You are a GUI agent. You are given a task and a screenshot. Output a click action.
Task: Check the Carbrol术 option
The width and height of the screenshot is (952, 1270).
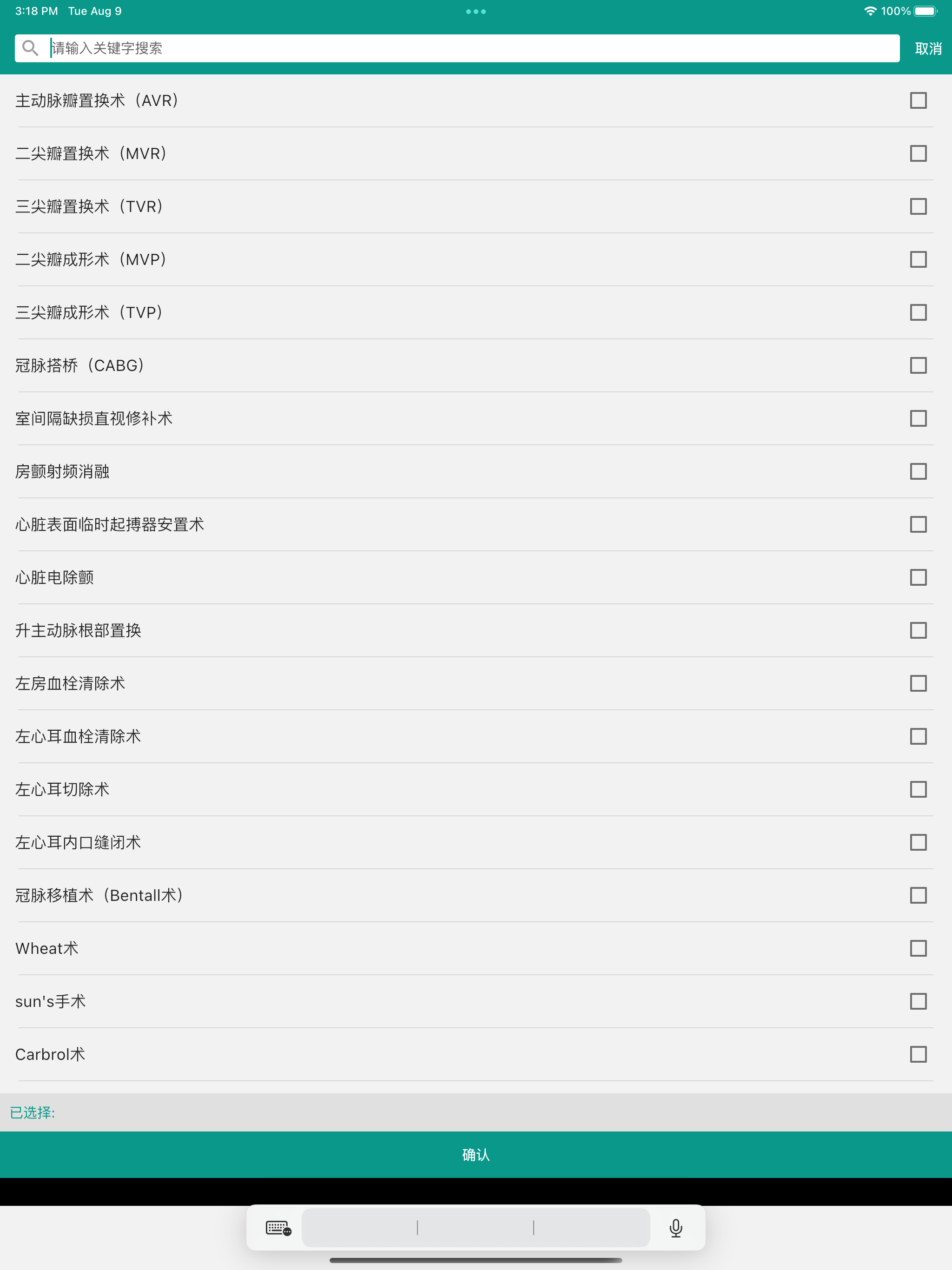(x=918, y=1054)
